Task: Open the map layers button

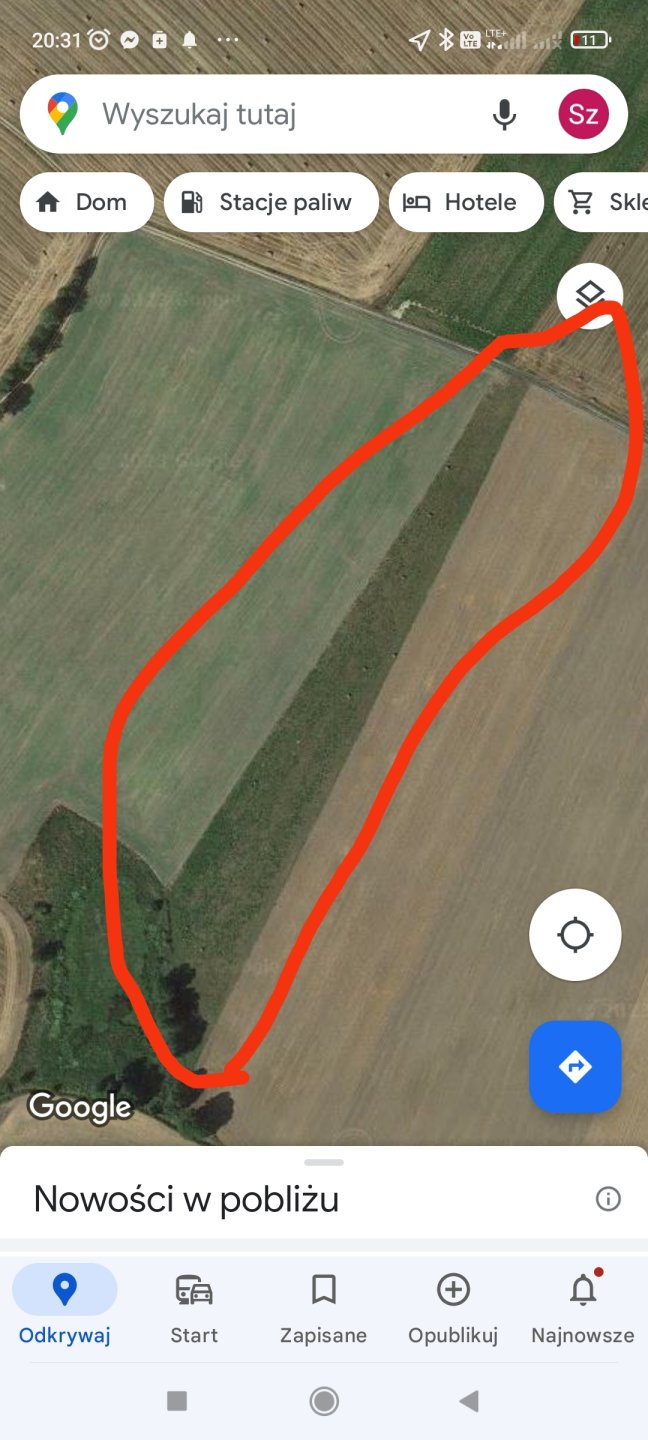Action: pos(590,295)
